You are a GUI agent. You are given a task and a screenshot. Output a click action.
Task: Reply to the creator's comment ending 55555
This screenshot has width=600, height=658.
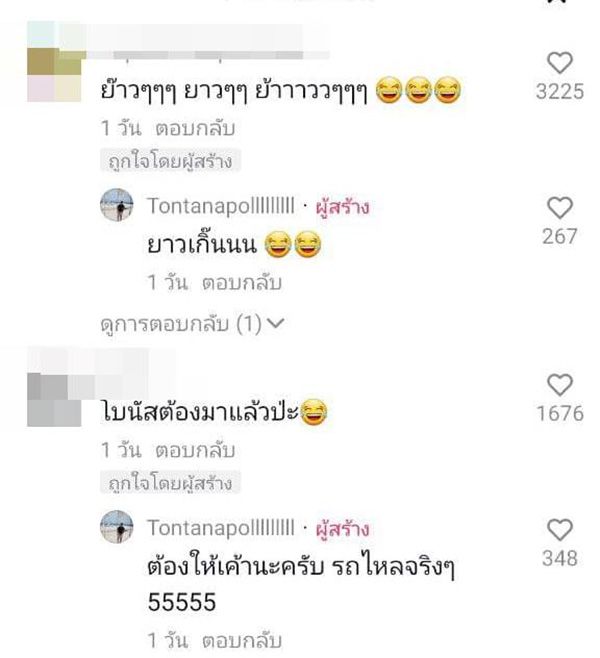[241, 639]
